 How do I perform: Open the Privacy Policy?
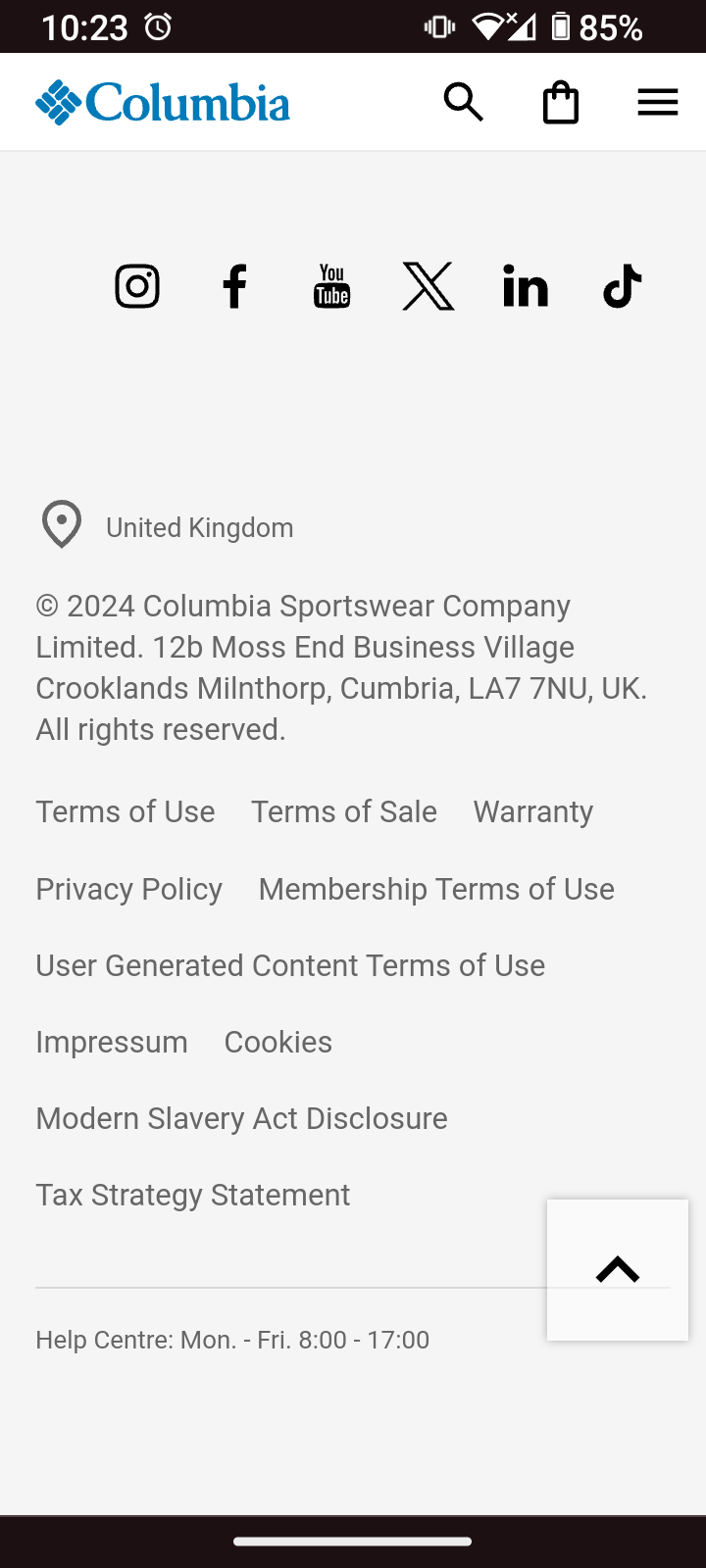pos(129,889)
